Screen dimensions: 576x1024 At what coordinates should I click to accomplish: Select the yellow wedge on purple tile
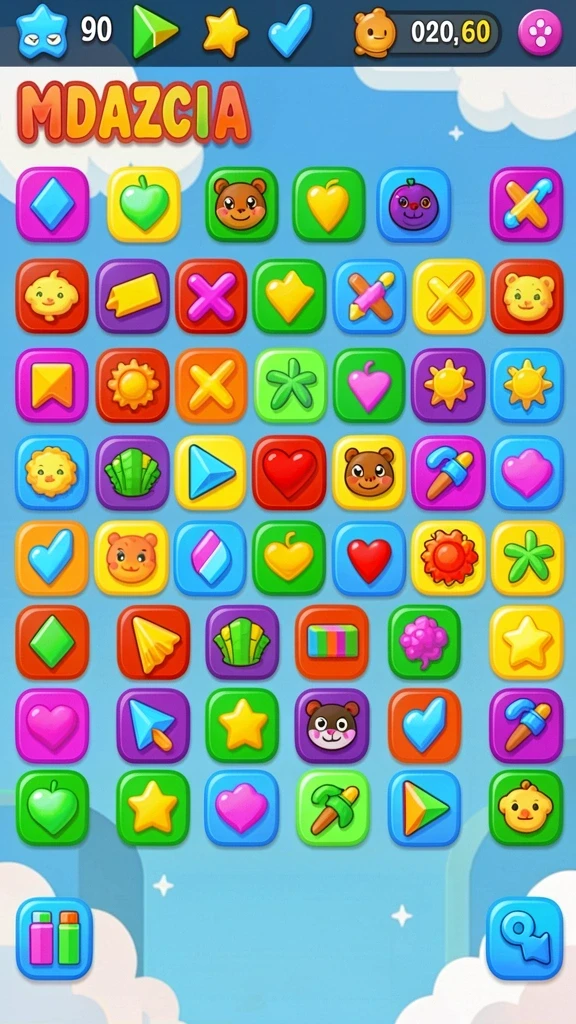coord(133,296)
